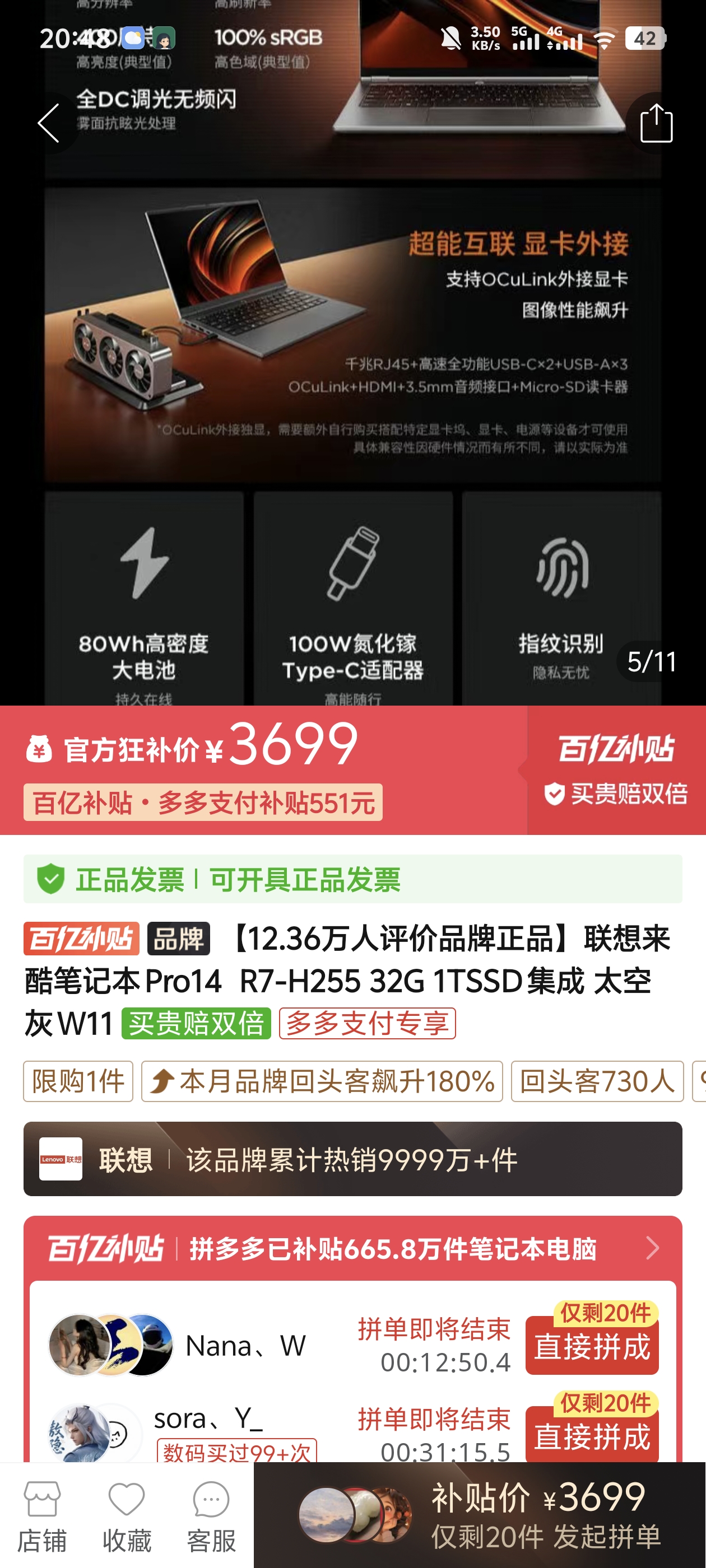Image resolution: width=706 pixels, height=1568 pixels.
Task: Open the 正品发票 invoice info bar
Action: (352, 879)
